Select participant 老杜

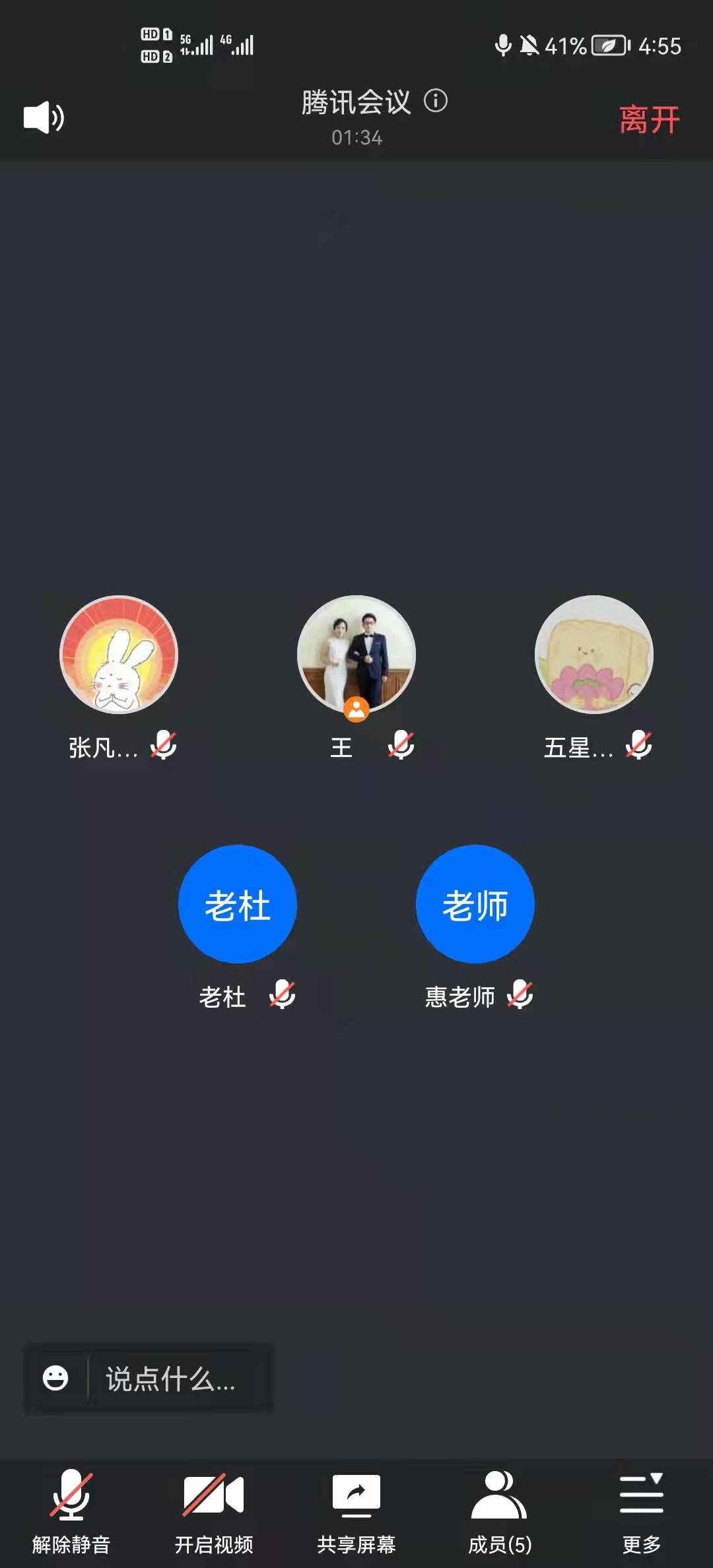click(x=238, y=904)
